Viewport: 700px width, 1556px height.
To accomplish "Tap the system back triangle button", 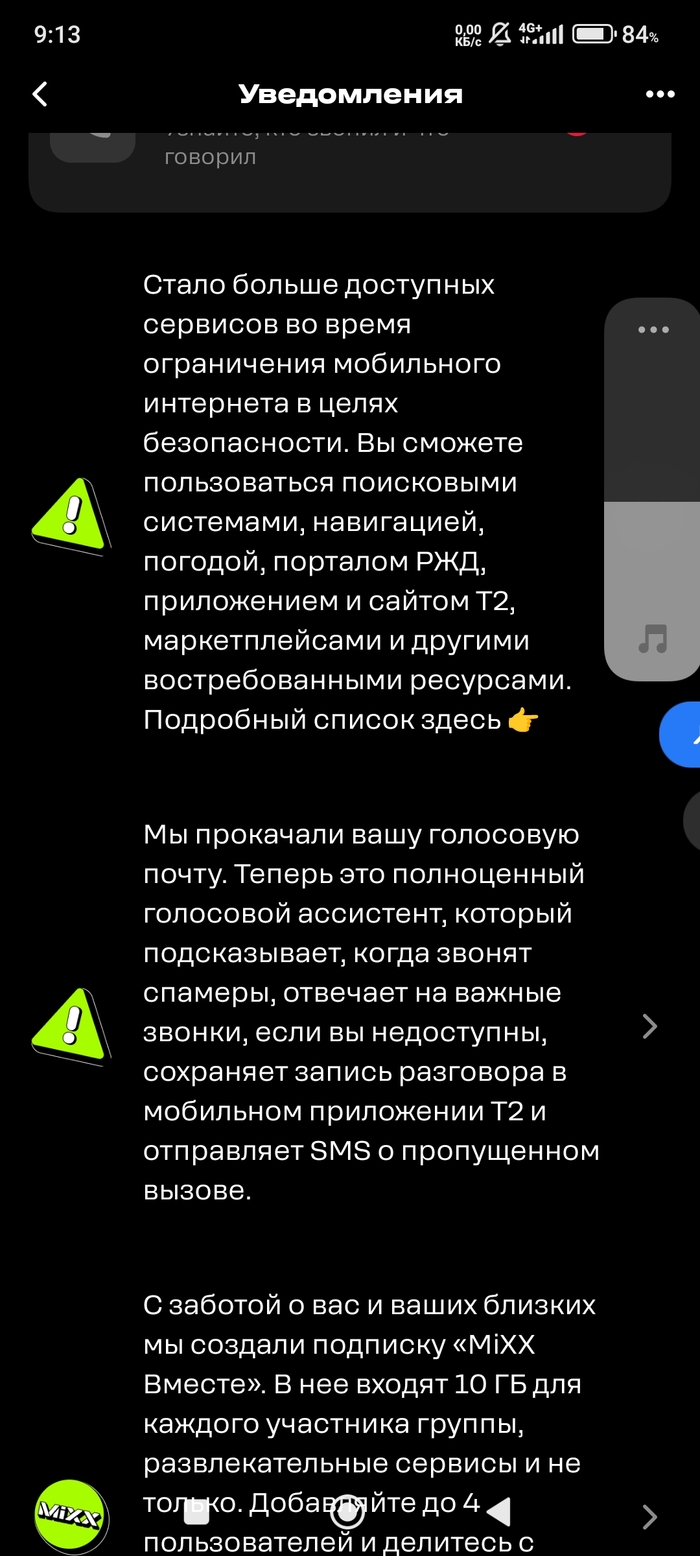I will [498, 1510].
